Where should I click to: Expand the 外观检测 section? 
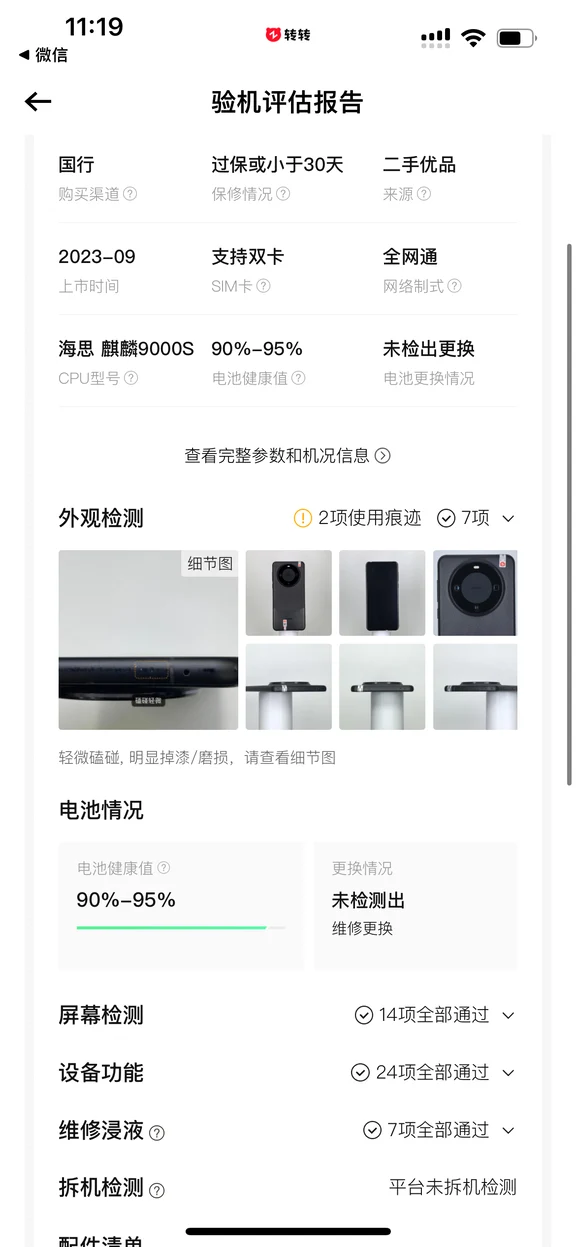[508, 518]
